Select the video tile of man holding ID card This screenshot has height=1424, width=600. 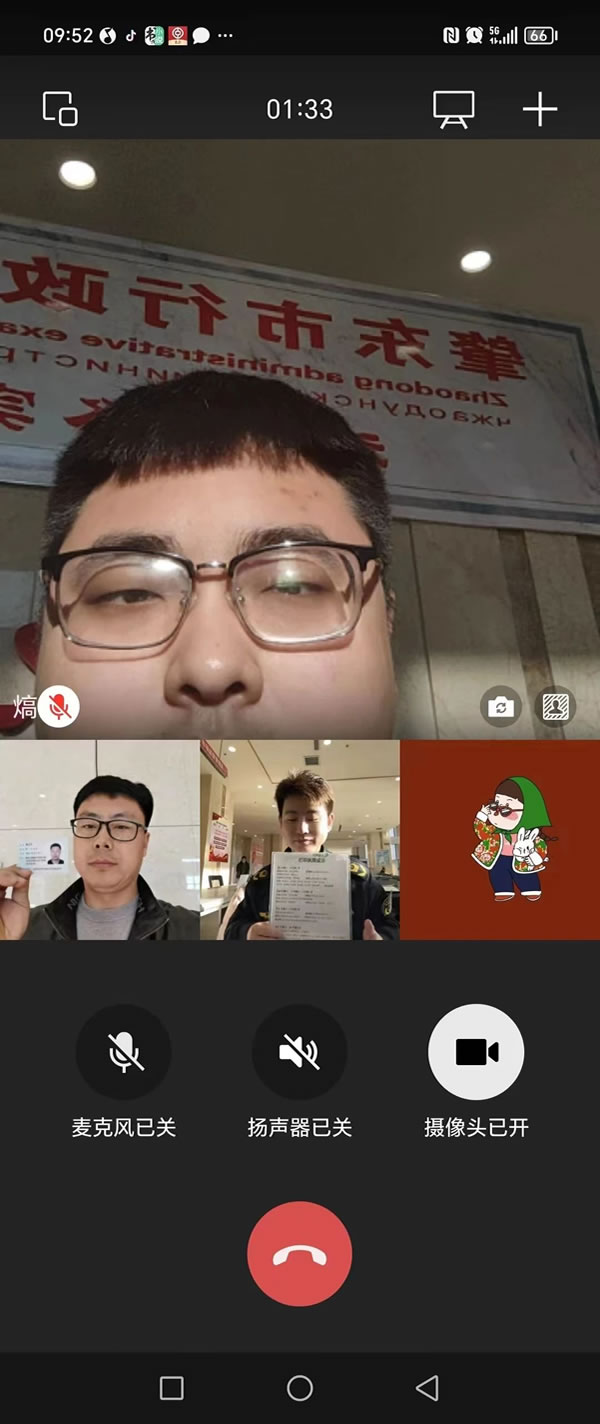[99, 840]
